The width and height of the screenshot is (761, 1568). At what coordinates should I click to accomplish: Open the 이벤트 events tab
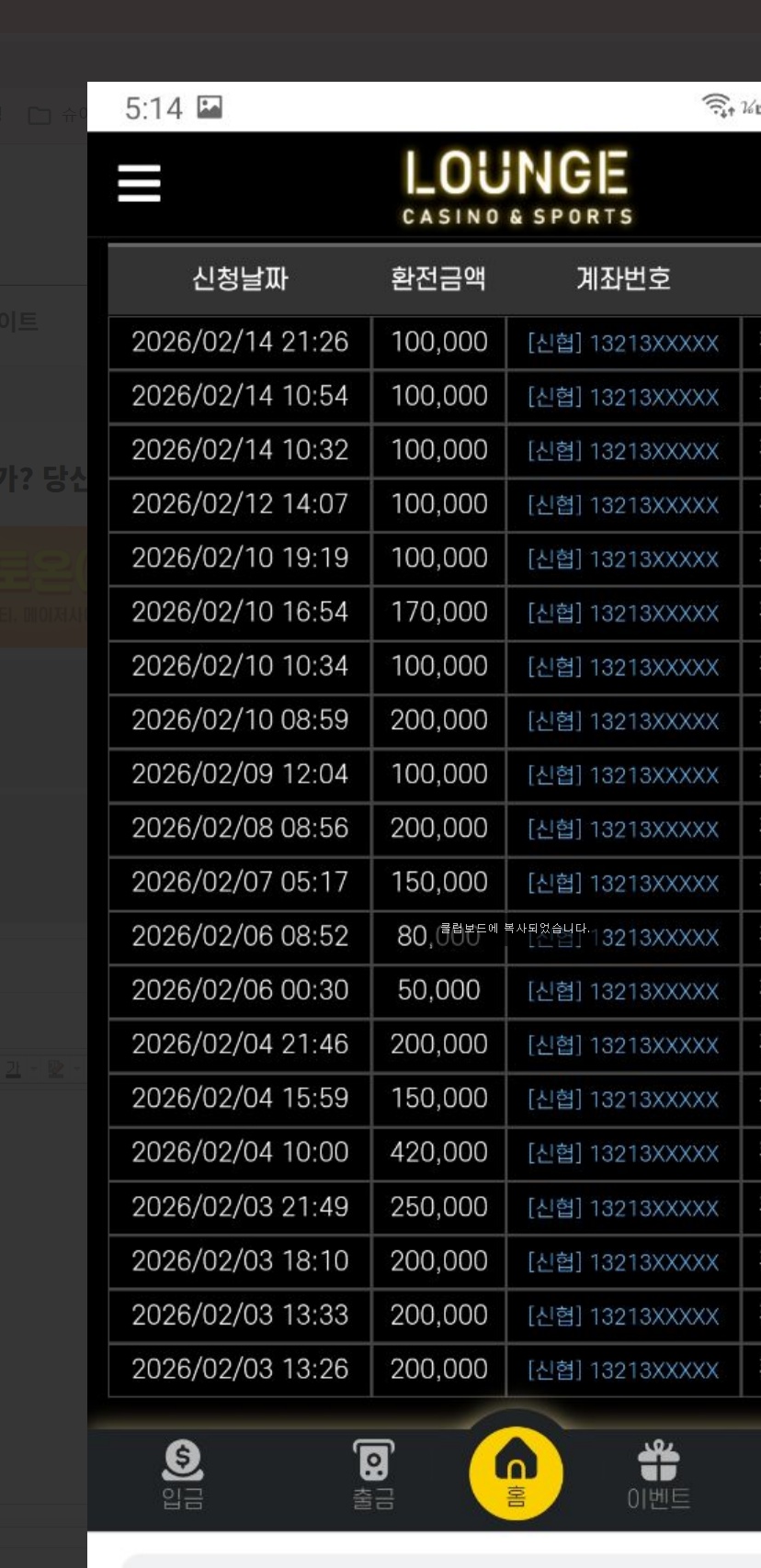pos(658,1474)
